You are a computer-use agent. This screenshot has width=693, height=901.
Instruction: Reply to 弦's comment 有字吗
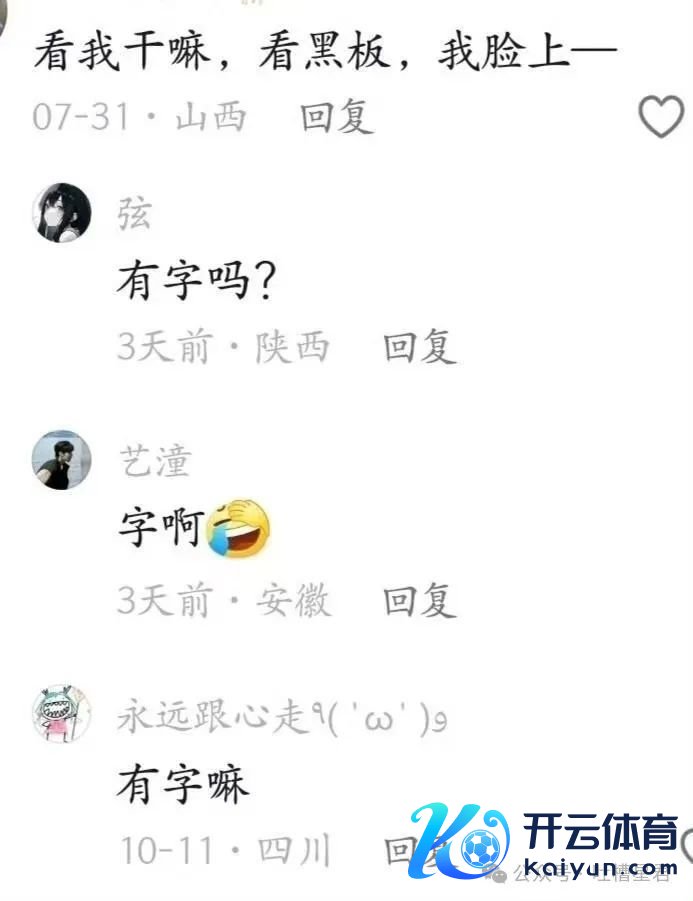420,347
